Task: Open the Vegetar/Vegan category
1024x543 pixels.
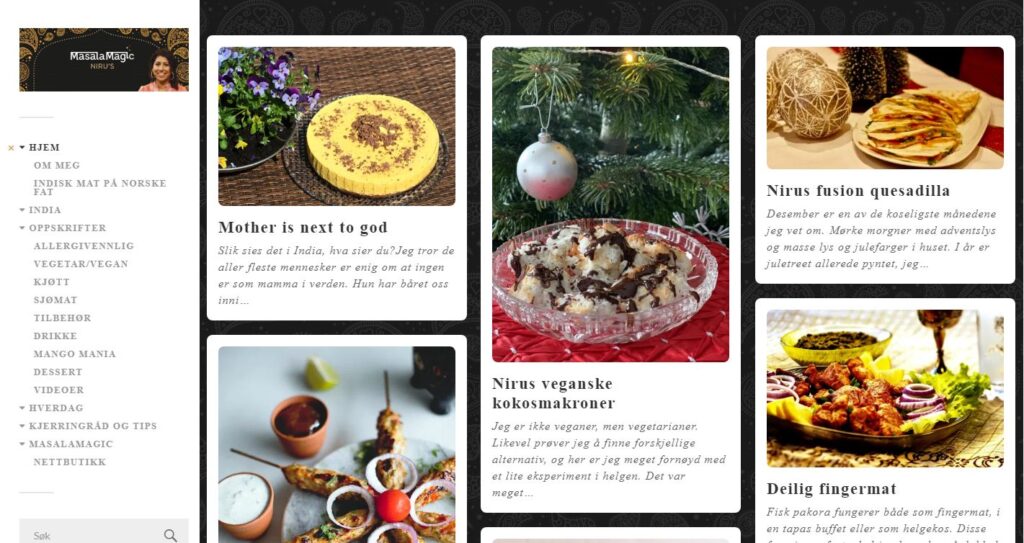Action: [81, 264]
